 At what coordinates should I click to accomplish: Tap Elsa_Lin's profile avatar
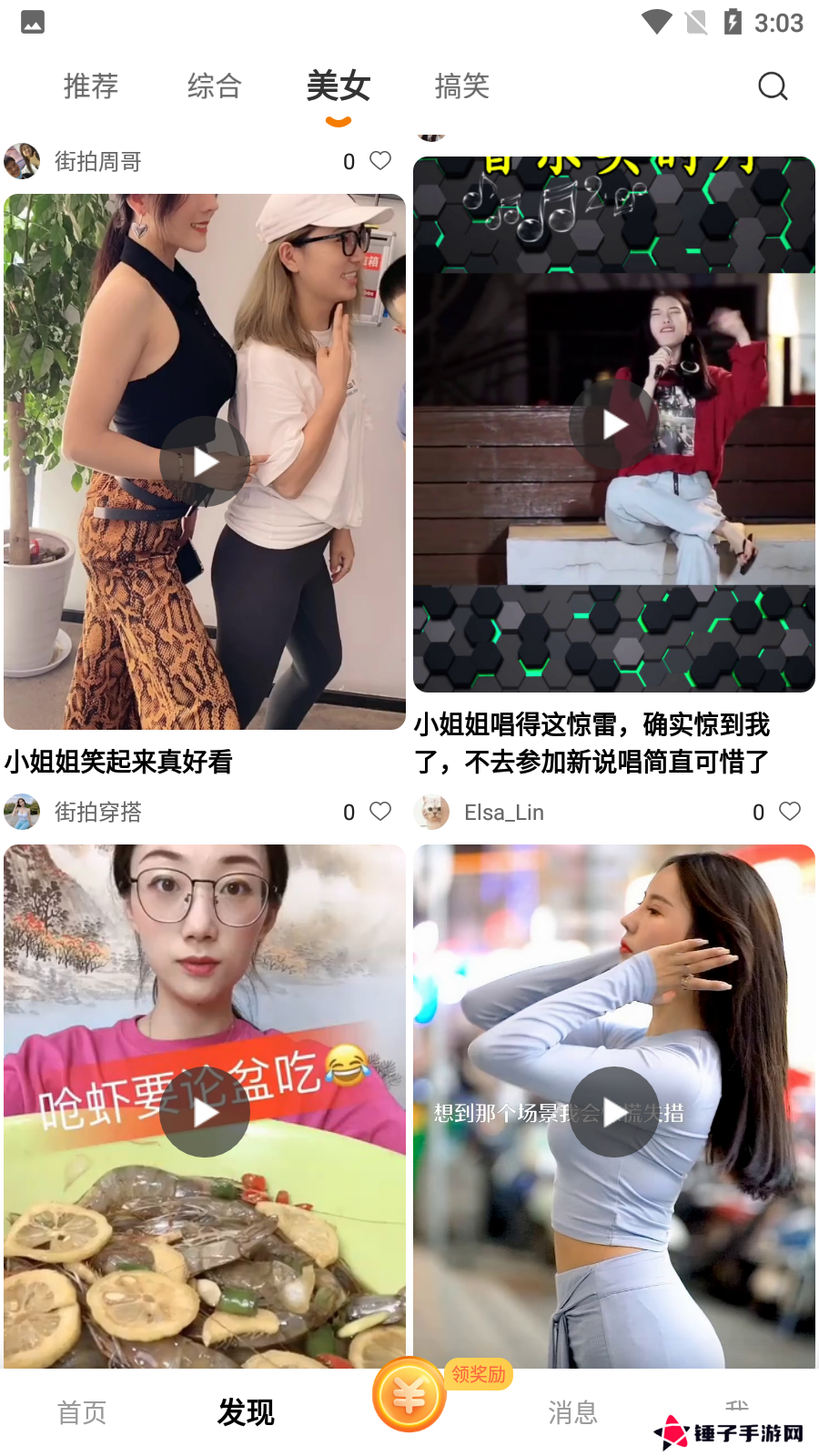click(432, 812)
